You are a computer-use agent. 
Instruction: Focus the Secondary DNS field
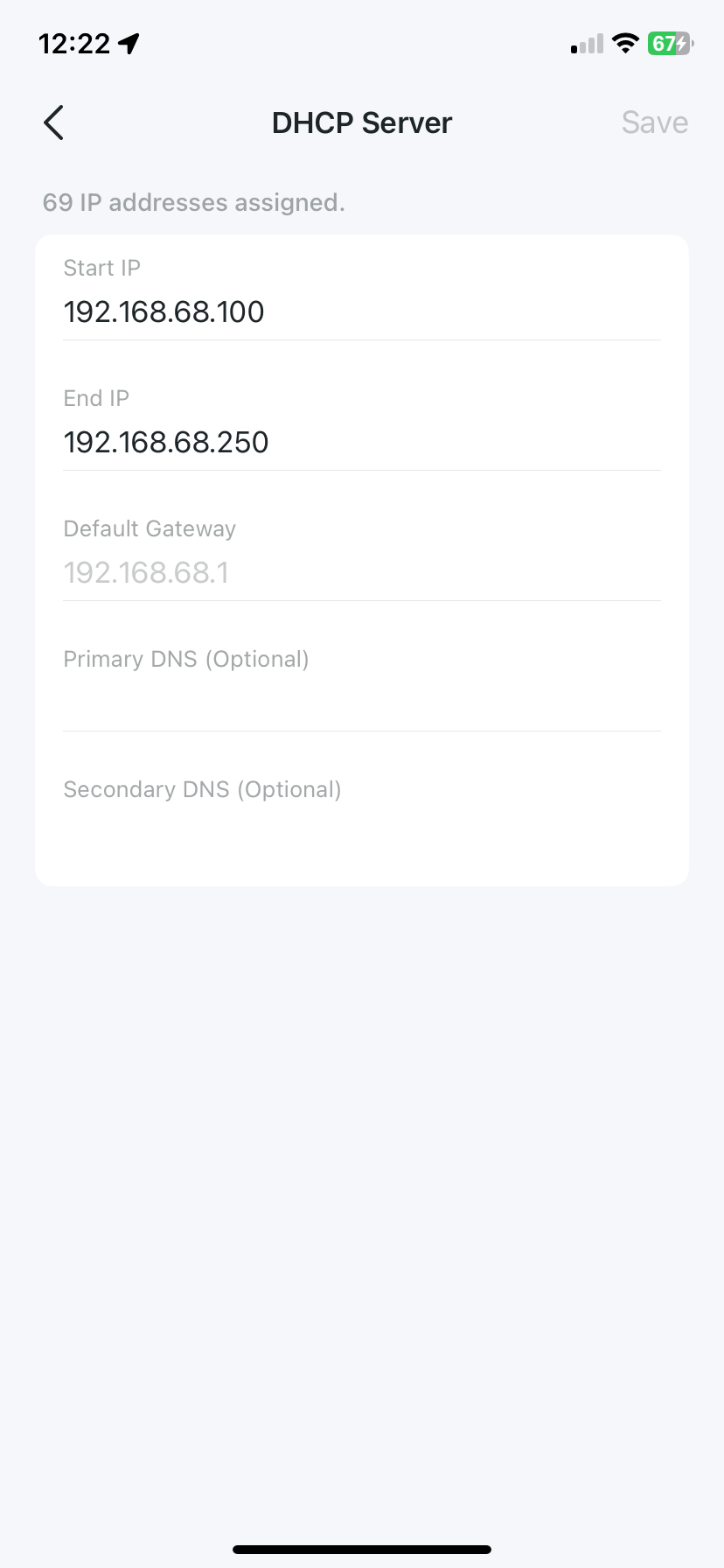[x=360, y=833]
